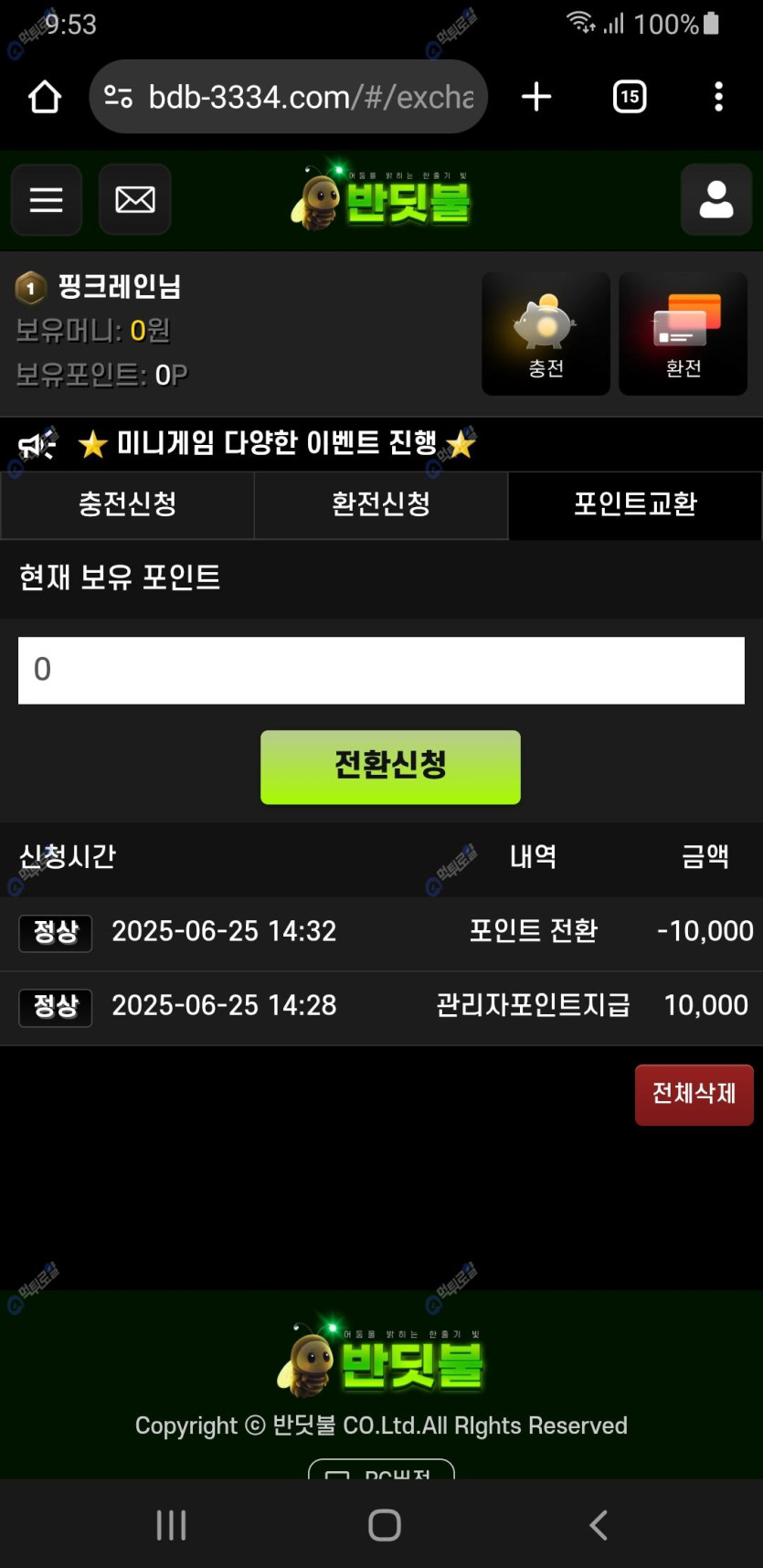Screen dimensions: 763x1568
Task: Switch to the 충전신청 tab
Action: pyautogui.click(x=127, y=504)
